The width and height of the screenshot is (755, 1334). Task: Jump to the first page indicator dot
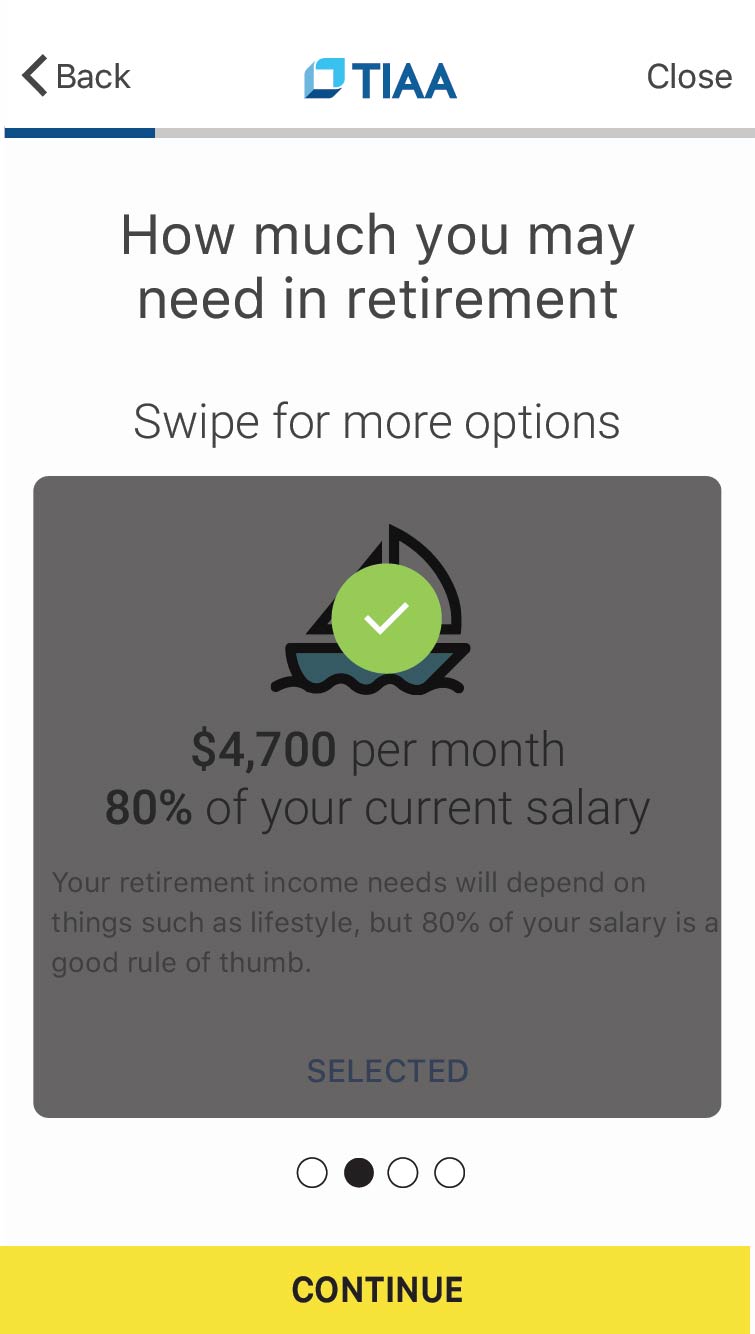312,1172
